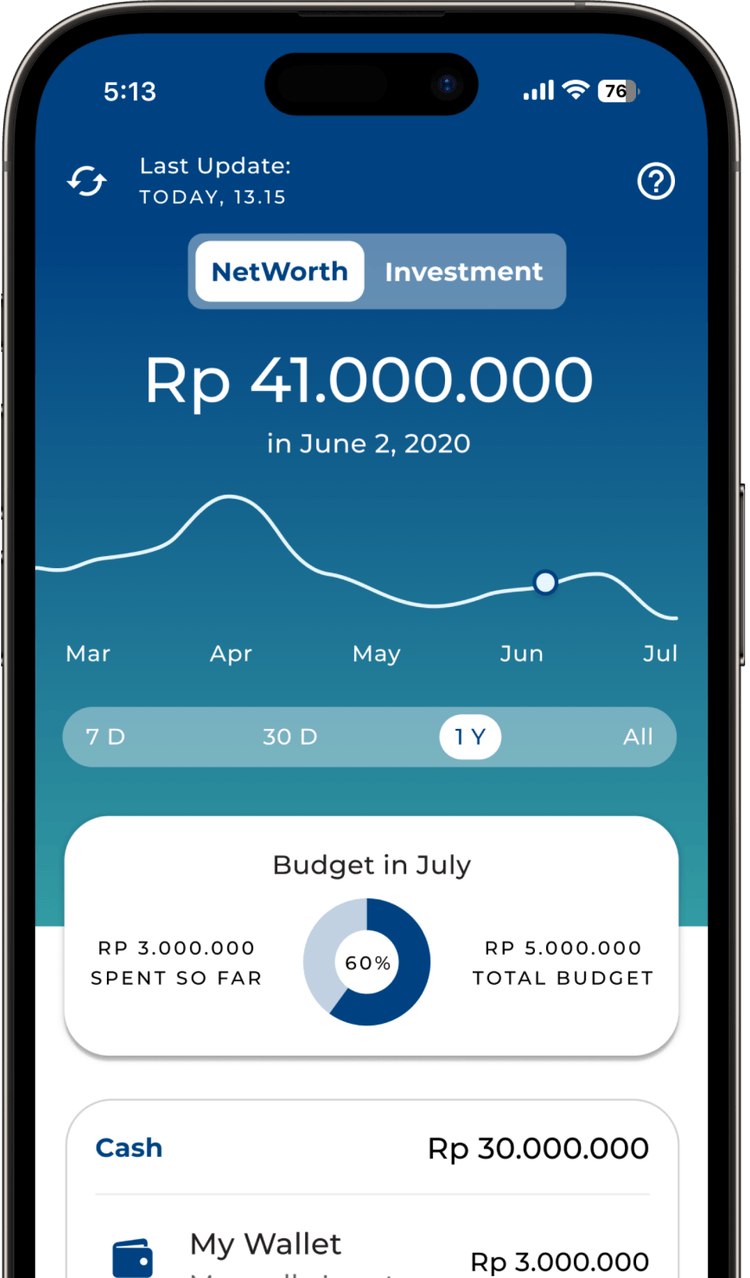The height and width of the screenshot is (1278, 750).
Task: Tap the June data point on chart
Action: pyautogui.click(x=545, y=582)
